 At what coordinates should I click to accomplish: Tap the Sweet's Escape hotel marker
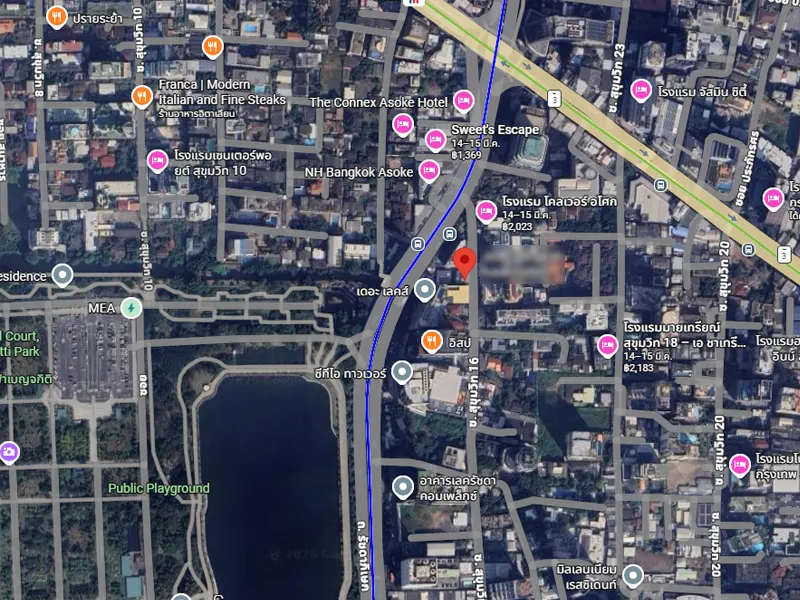(x=435, y=139)
